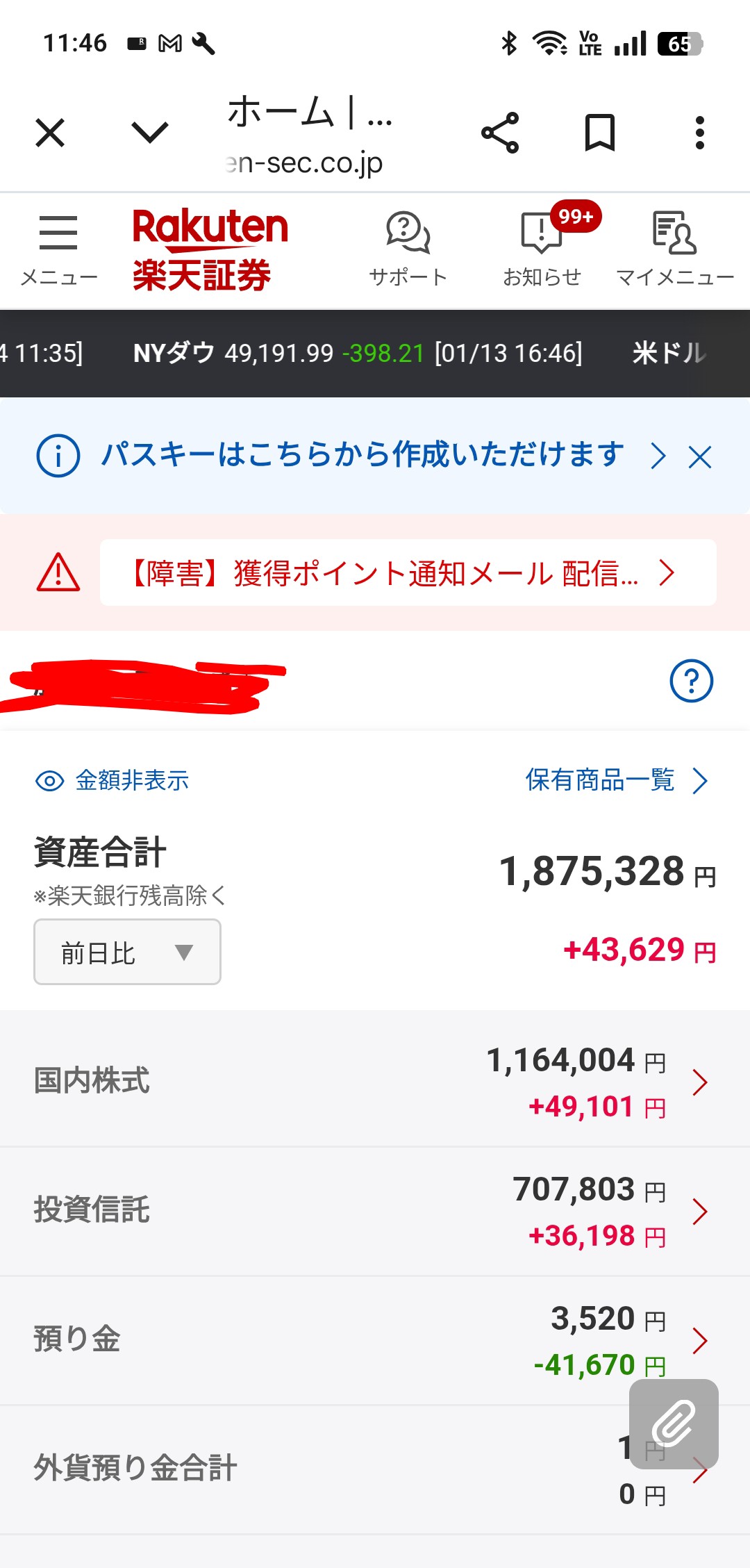
Task: Expand the 前日比 dropdown
Action: click(x=128, y=952)
